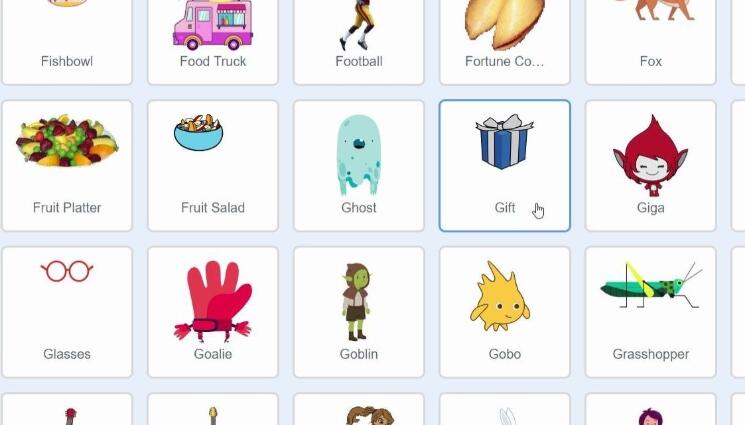Select the Gobo sprite
Screen dimensions: 745x425
click(505, 311)
